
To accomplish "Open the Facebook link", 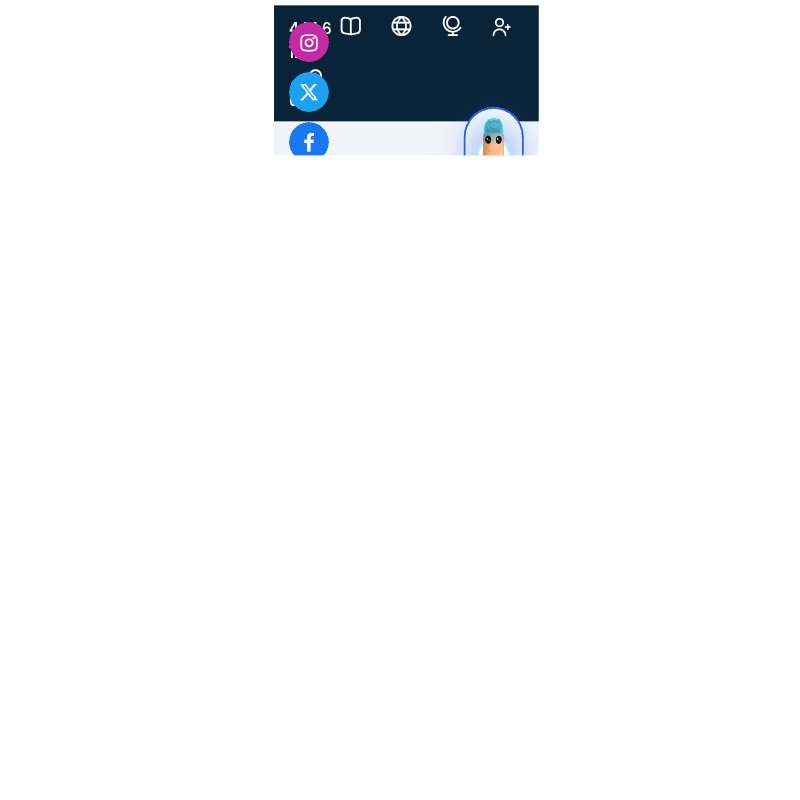I will (309, 141).
